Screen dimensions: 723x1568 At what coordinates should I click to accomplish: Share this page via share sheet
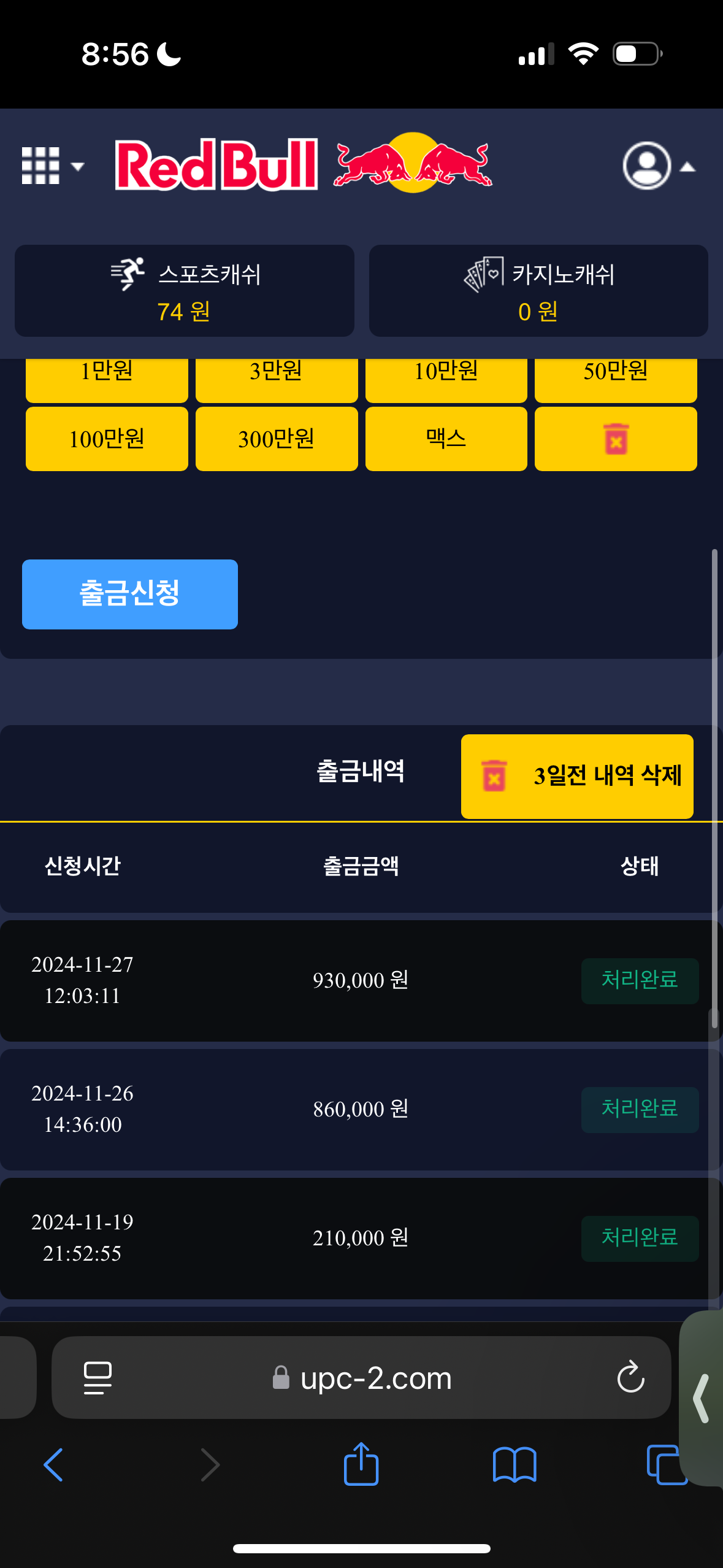(361, 1465)
